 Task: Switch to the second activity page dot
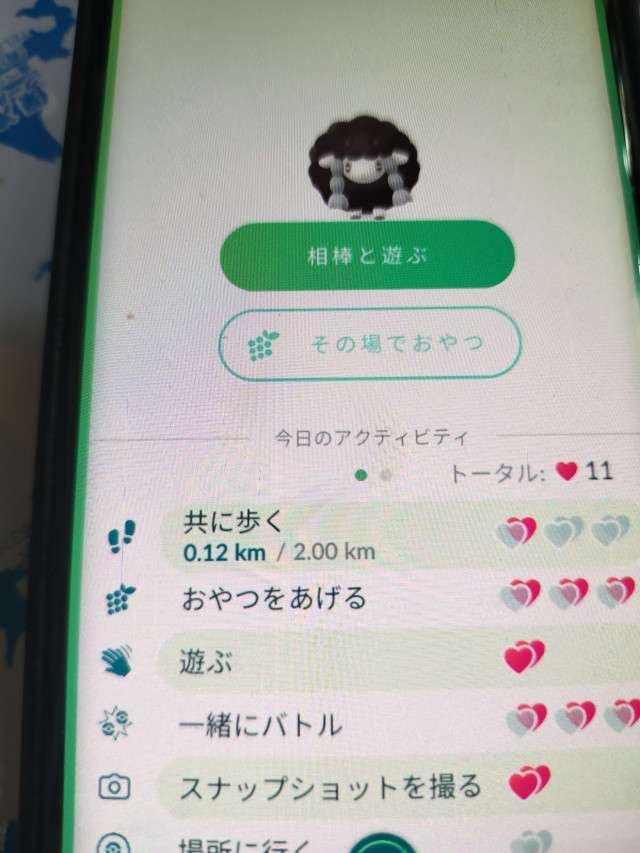385,475
